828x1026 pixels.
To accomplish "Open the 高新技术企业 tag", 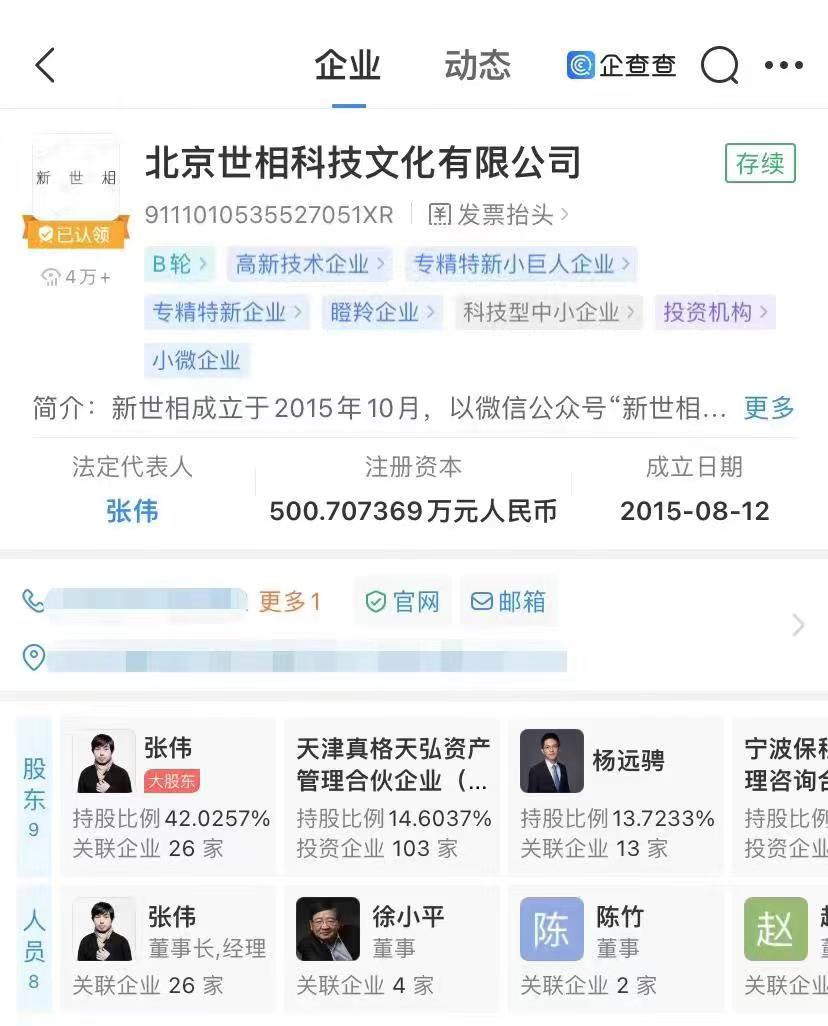I will click(x=309, y=264).
